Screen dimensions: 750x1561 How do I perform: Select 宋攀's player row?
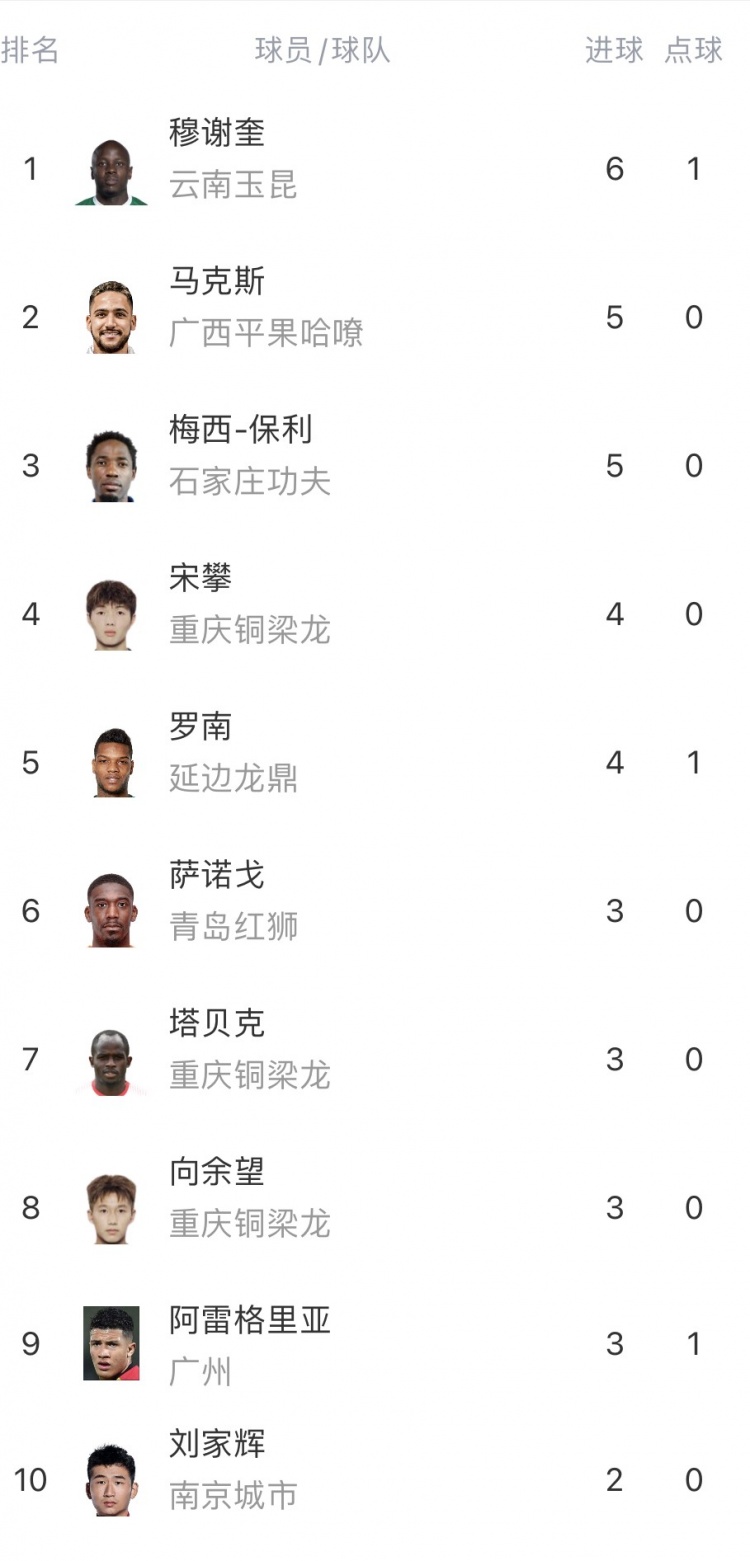click(375, 614)
